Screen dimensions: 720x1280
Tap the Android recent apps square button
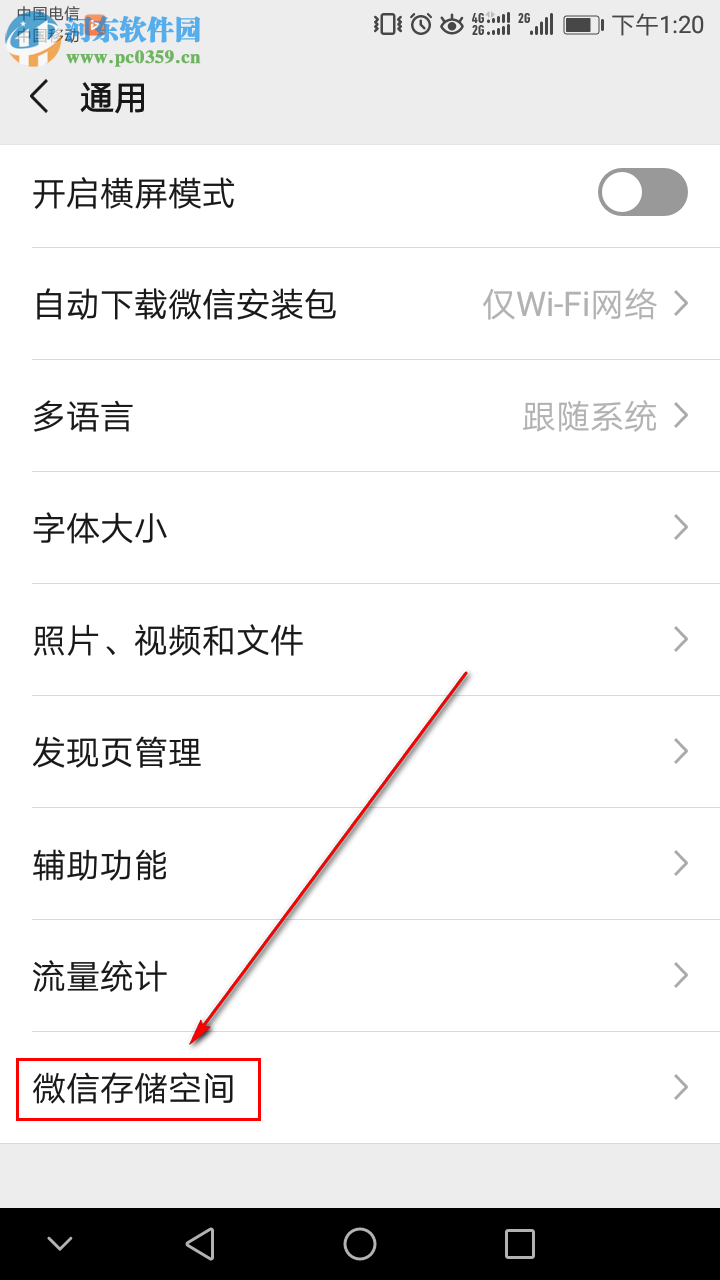click(520, 1243)
